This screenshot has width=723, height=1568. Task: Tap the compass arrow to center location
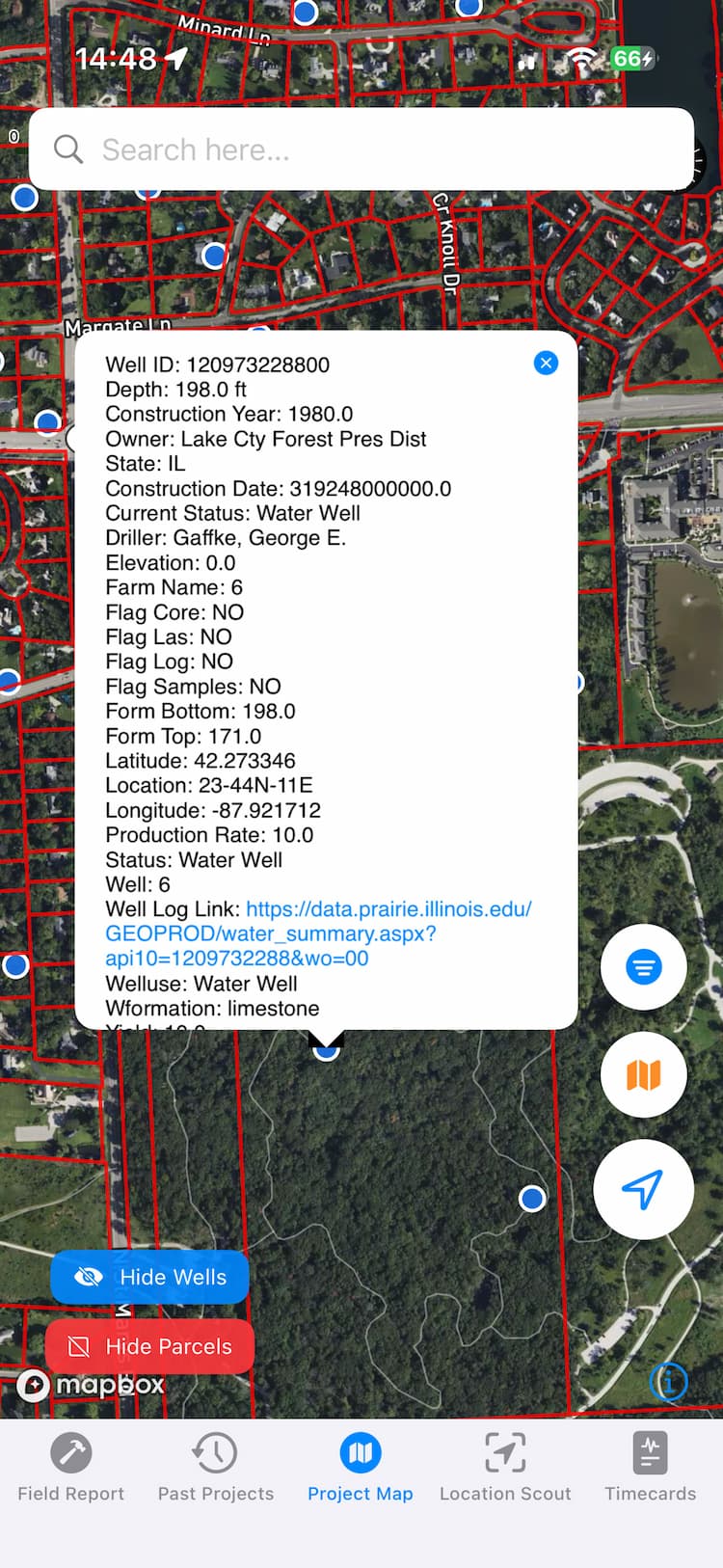[x=643, y=1189]
